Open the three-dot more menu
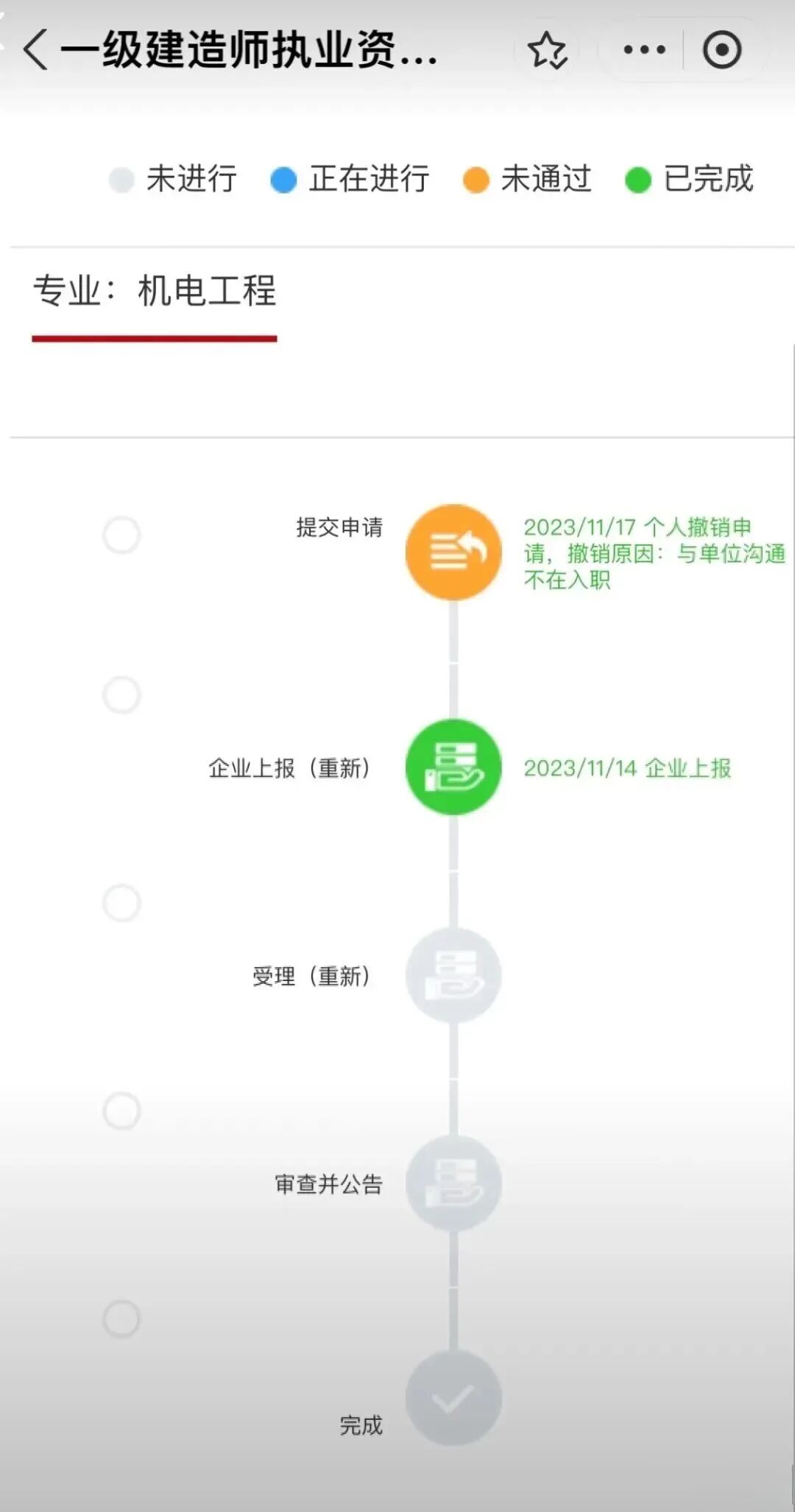795x1512 pixels. tap(643, 50)
